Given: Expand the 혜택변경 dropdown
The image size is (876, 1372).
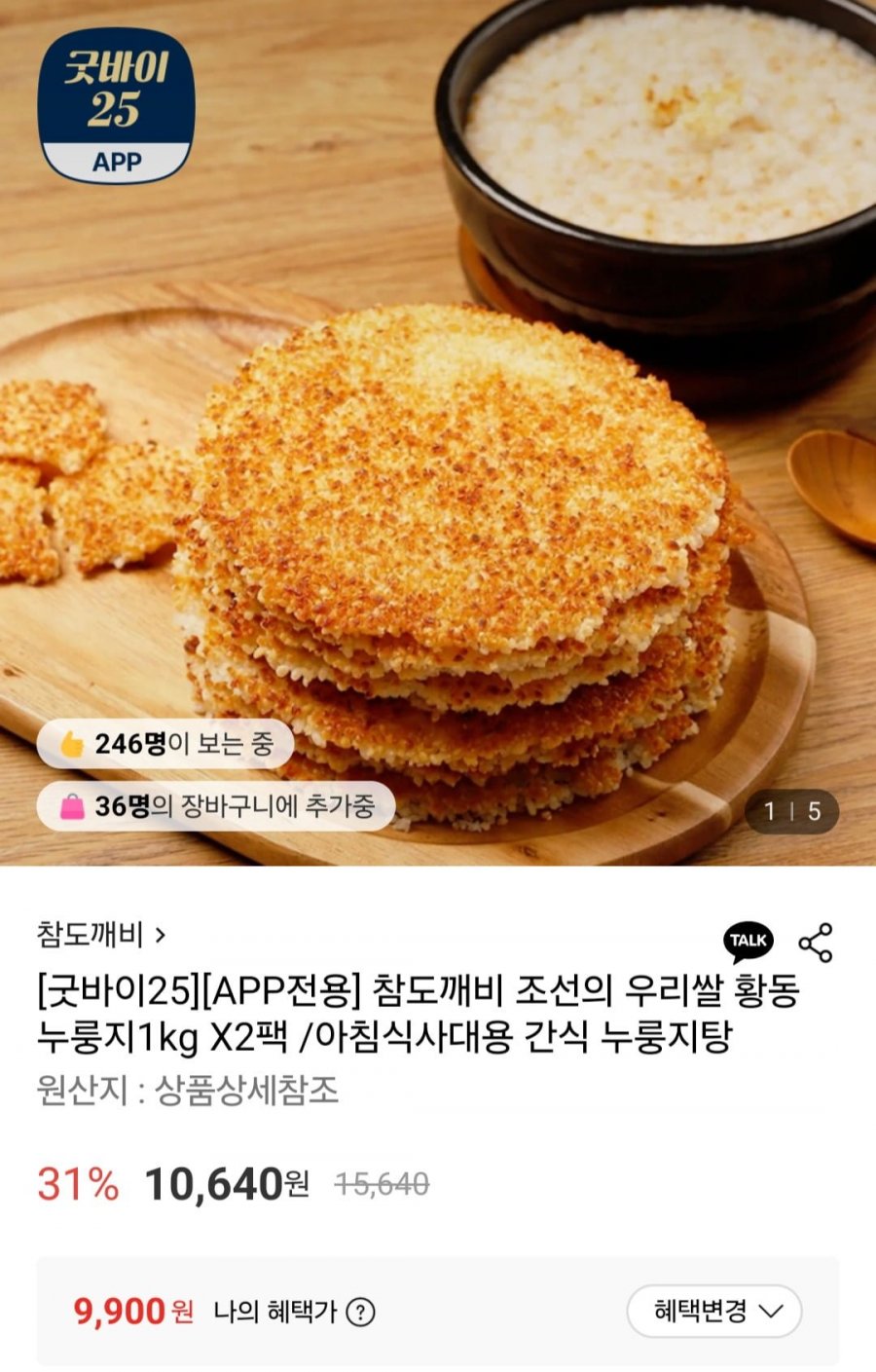Looking at the screenshot, I should point(713,1311).
